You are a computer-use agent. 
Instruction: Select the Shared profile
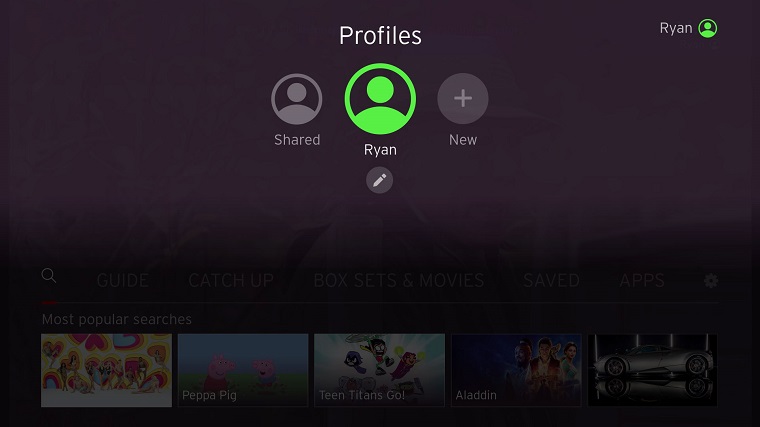click(297, 99)
